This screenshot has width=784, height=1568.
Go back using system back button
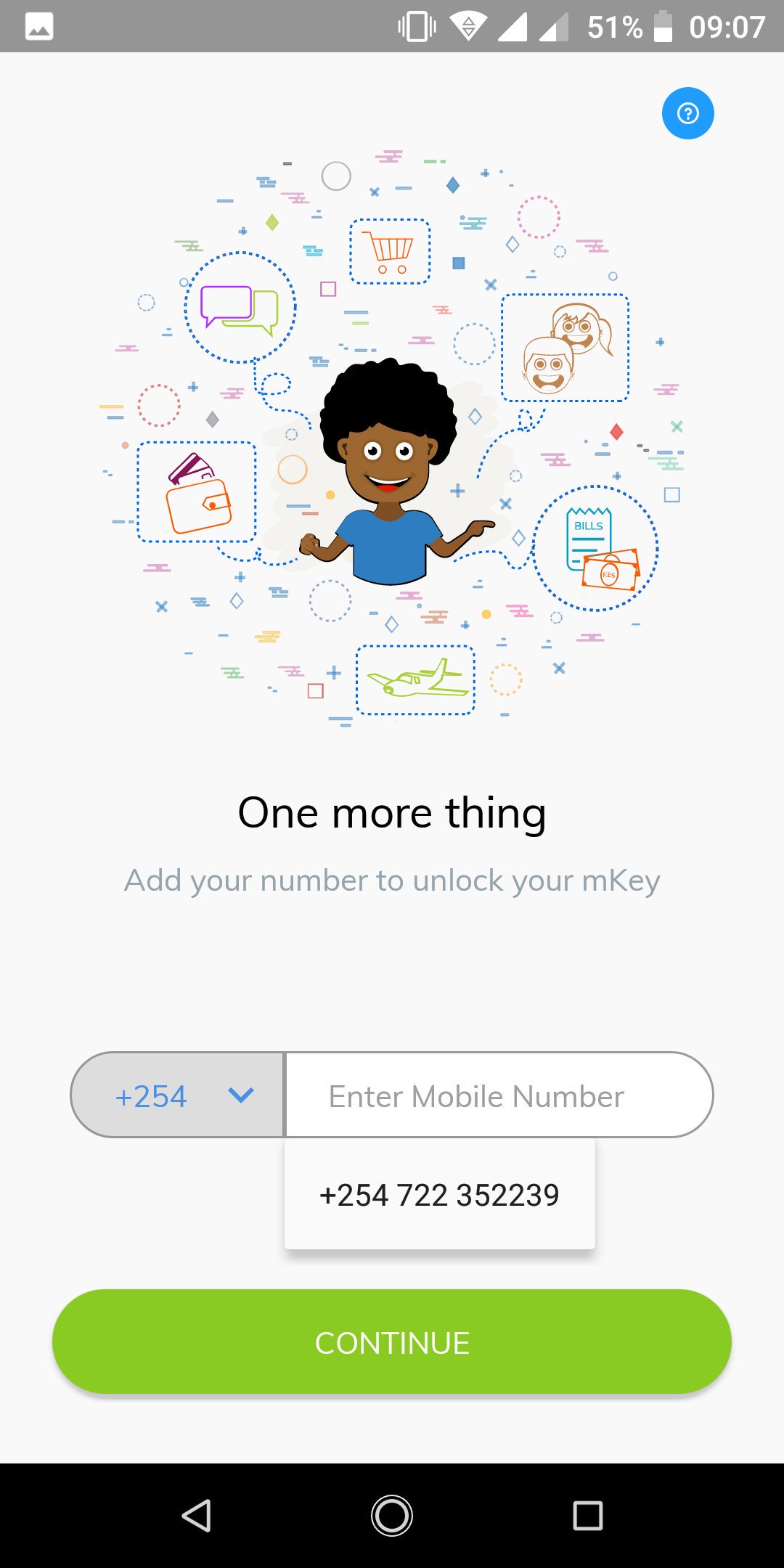coord(196,1516)
